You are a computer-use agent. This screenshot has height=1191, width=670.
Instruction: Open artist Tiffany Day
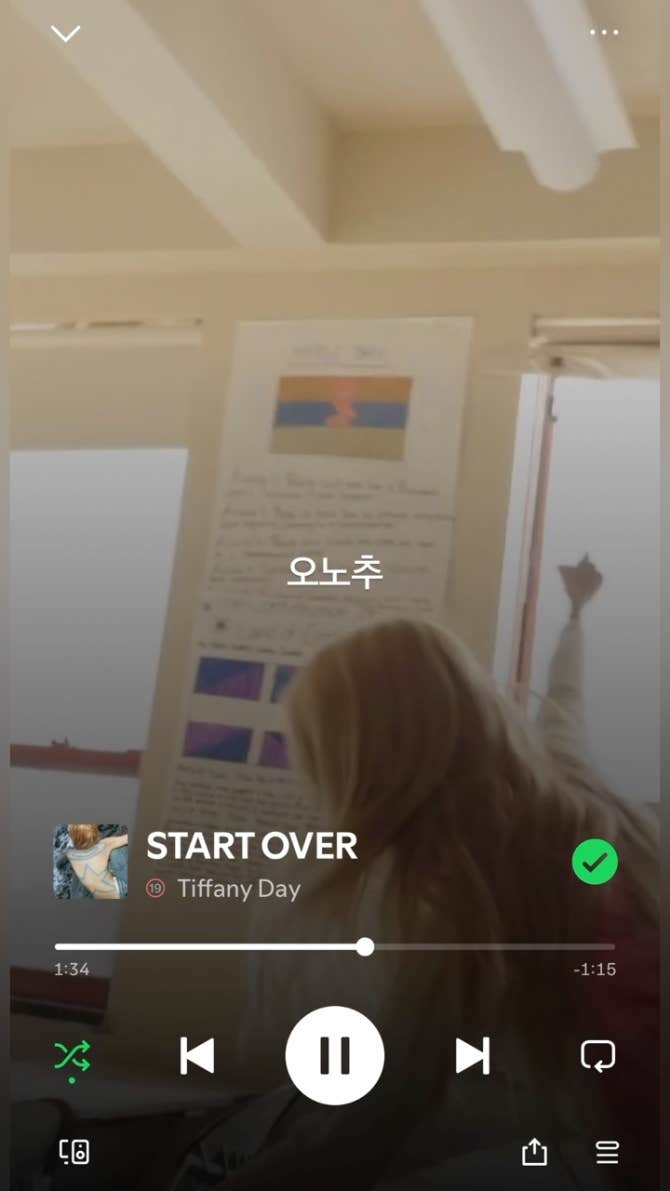(238, 889)
